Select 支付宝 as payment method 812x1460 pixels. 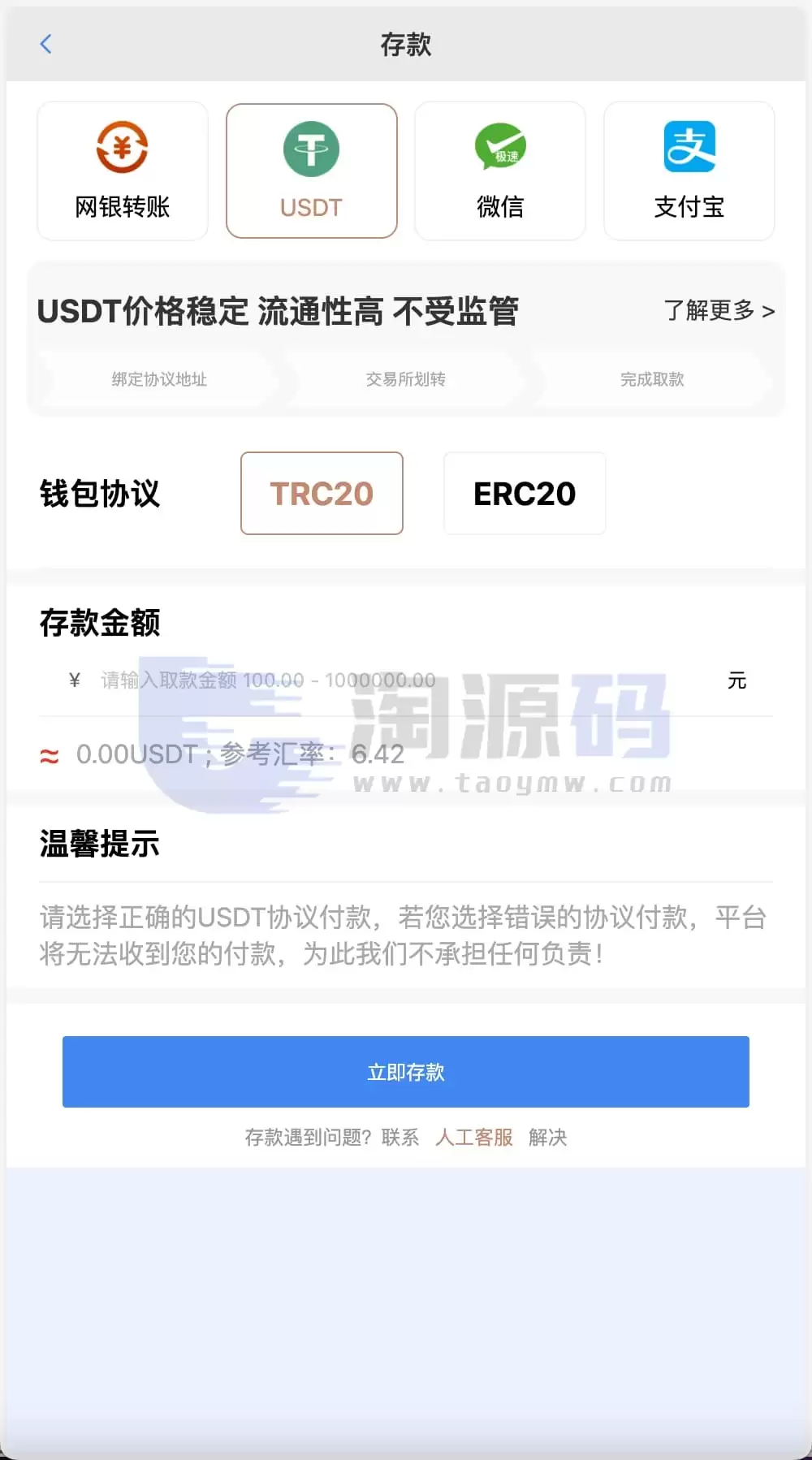tap(689, 171)
